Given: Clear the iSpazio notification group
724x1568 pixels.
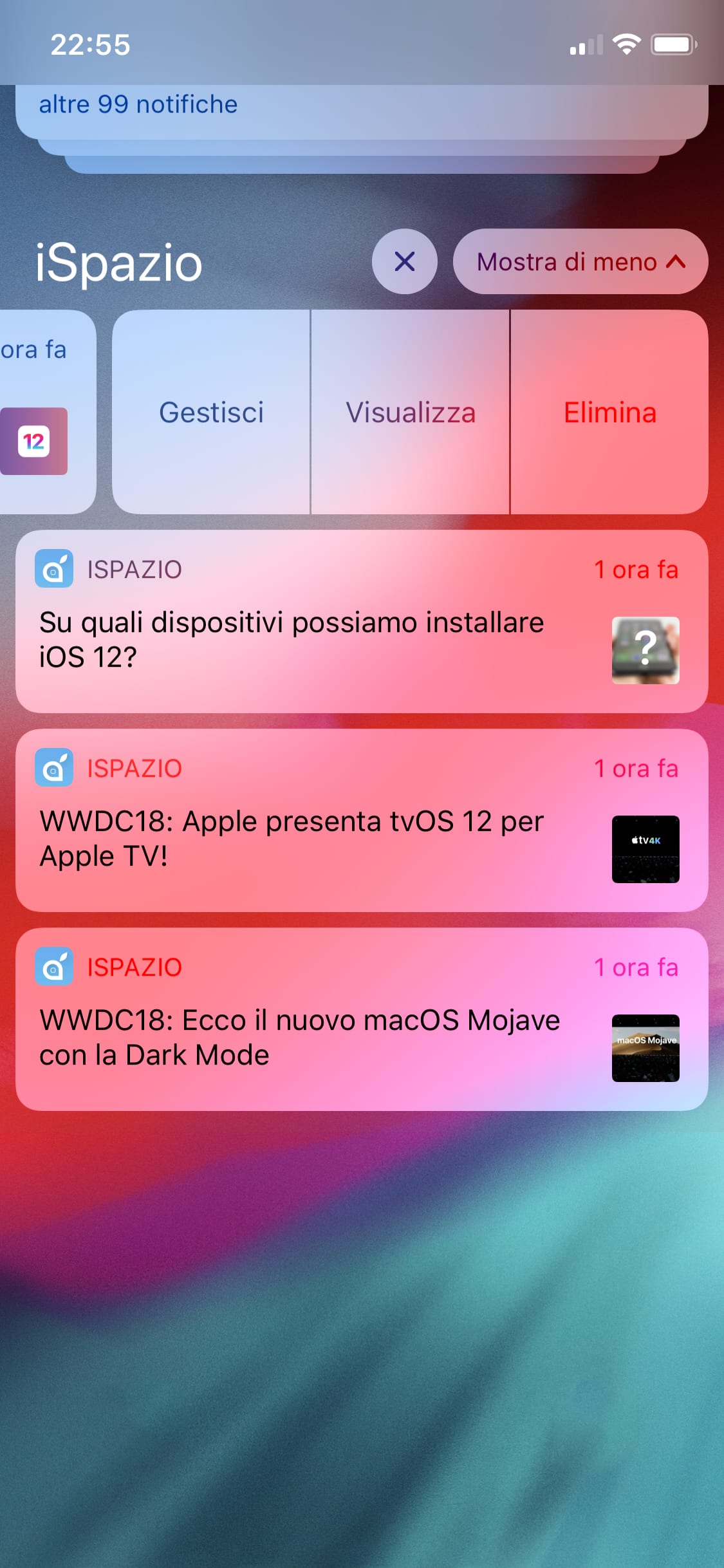Looking at the screenshot, I should click(404, 261).
